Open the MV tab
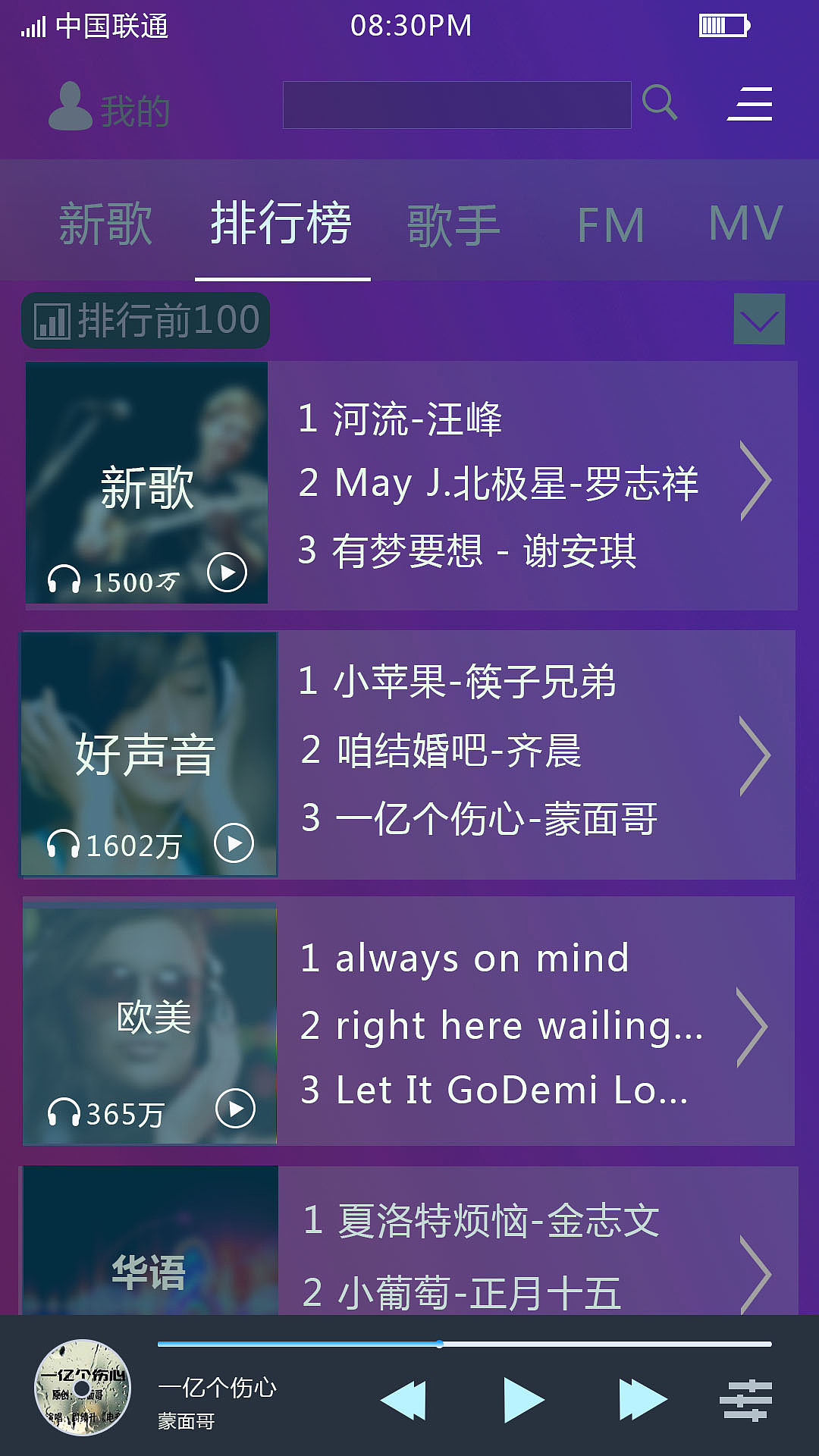 click(x=745, y=224)
